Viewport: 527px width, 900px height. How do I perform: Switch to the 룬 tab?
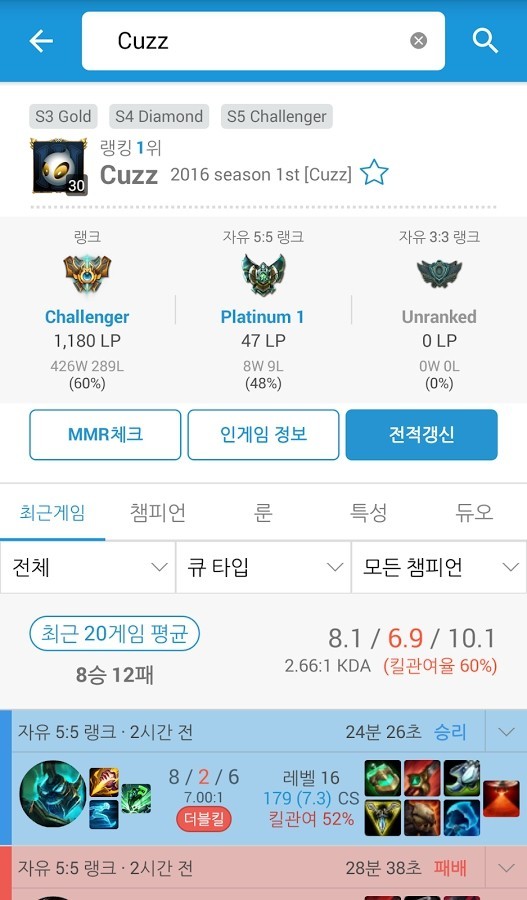(x=263, y=512)
